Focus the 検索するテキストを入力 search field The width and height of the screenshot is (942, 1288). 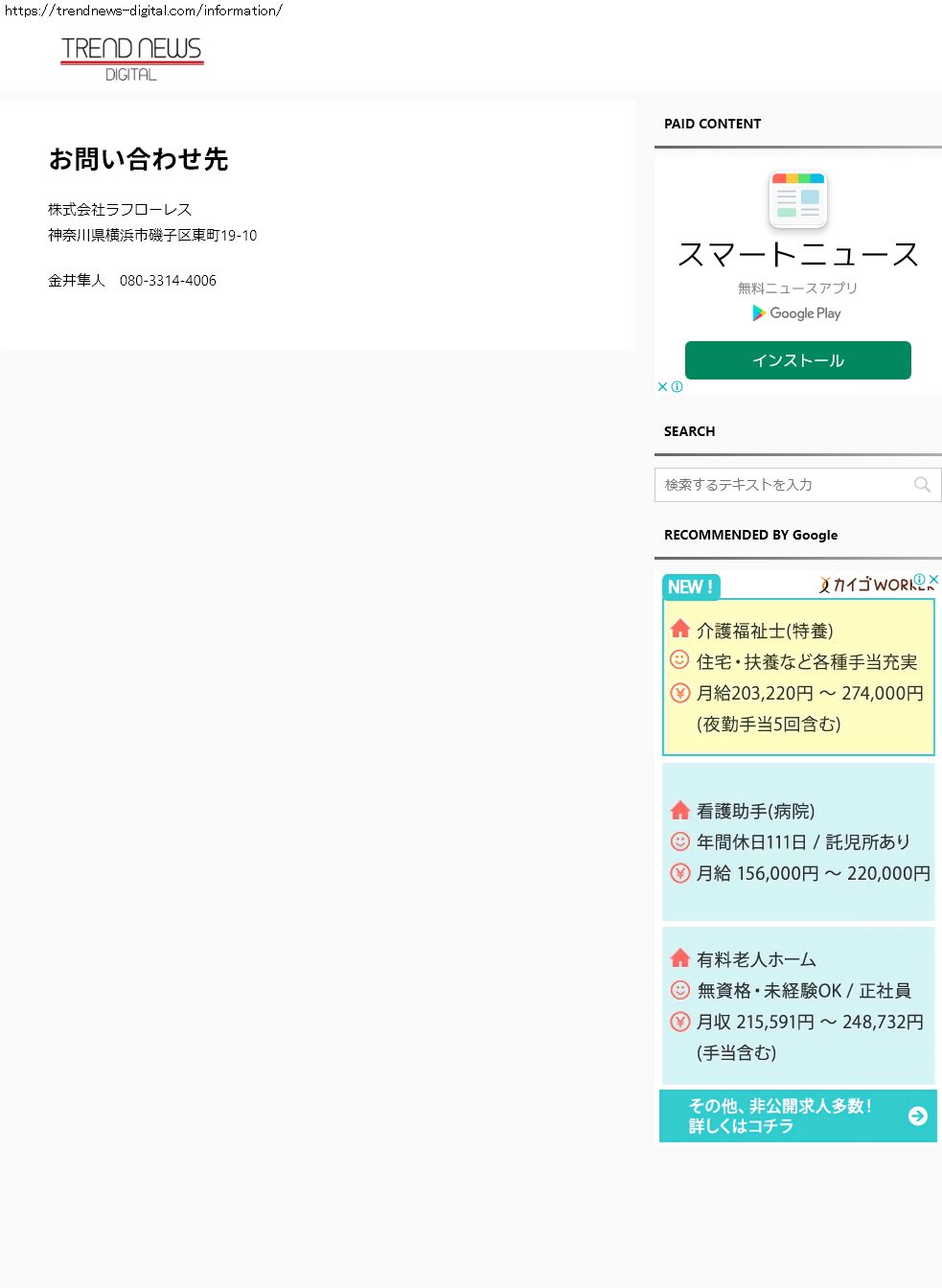(781, 485)
